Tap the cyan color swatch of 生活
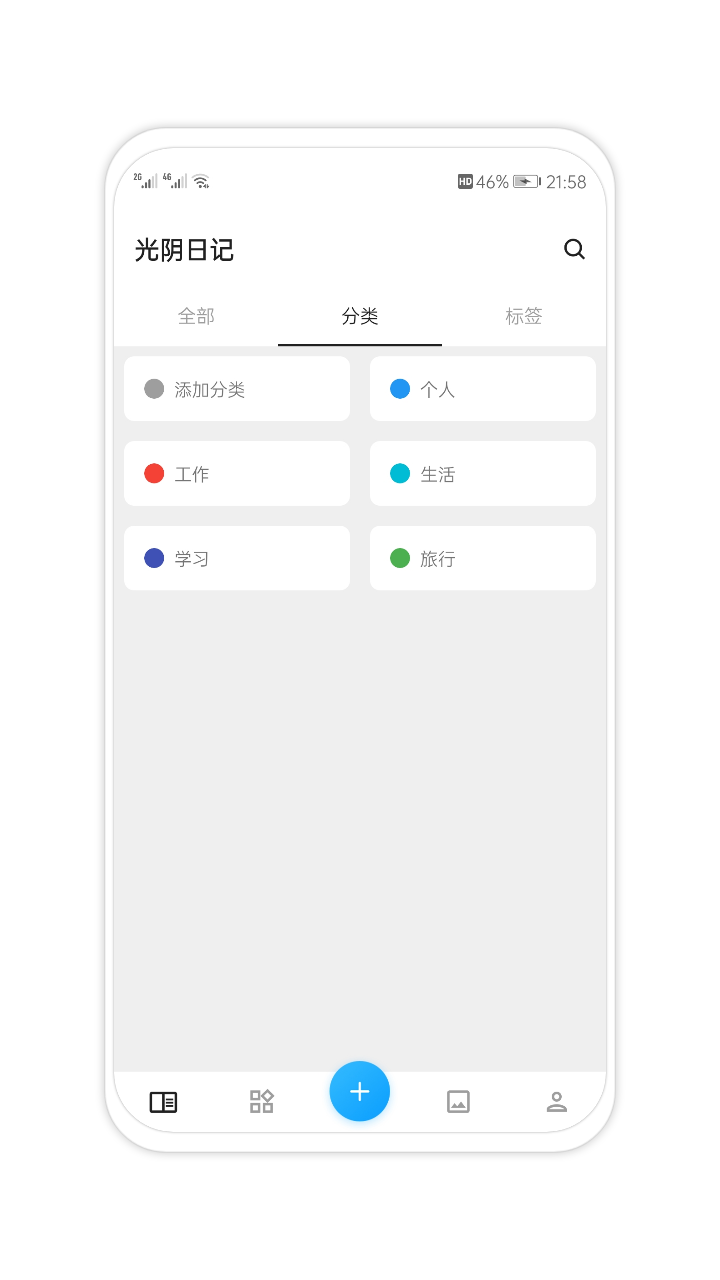The image size is (720, 1280). click(400, 473)
